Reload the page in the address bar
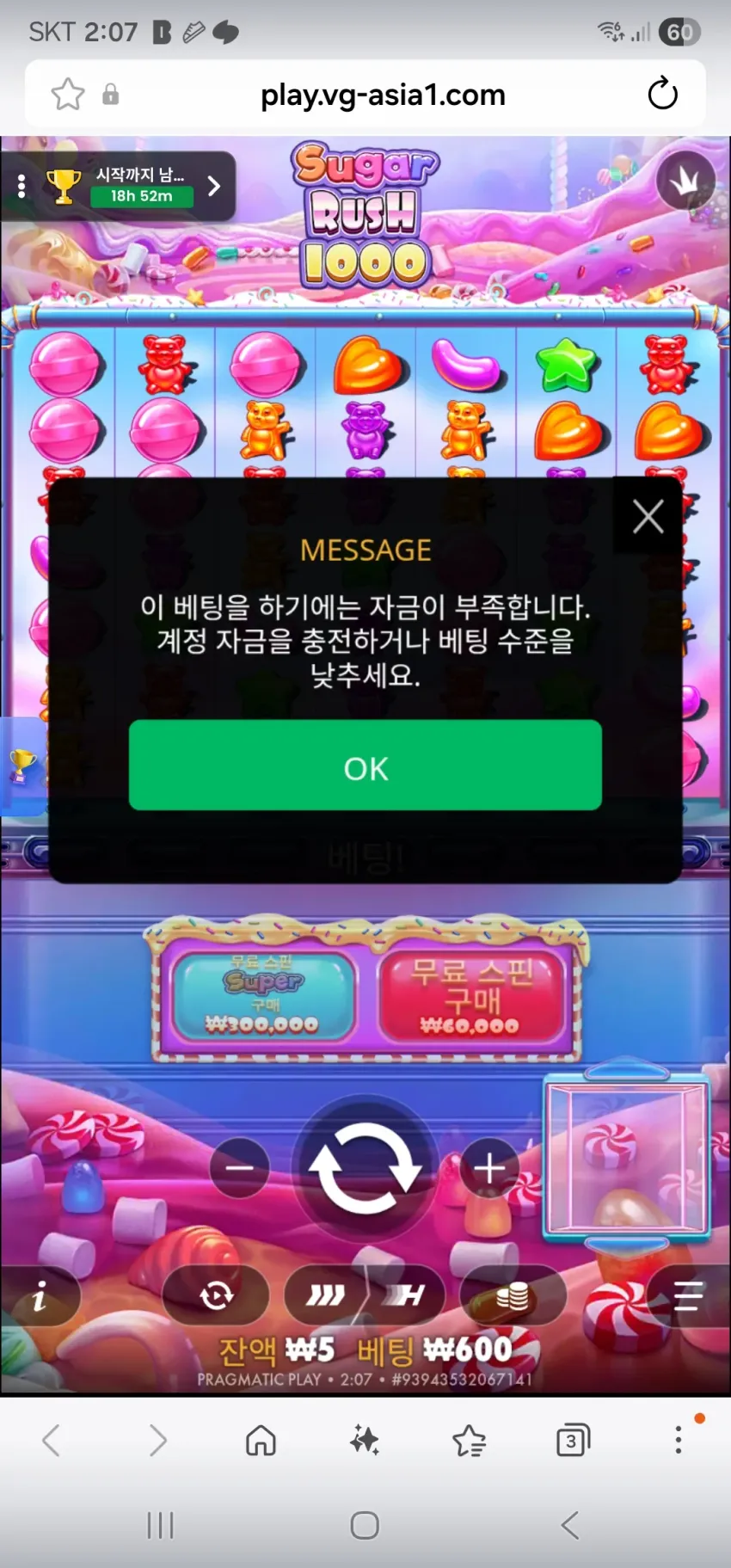Image resolution: width=731 pixels, height=1568 pixels. [x=662, y=94]
